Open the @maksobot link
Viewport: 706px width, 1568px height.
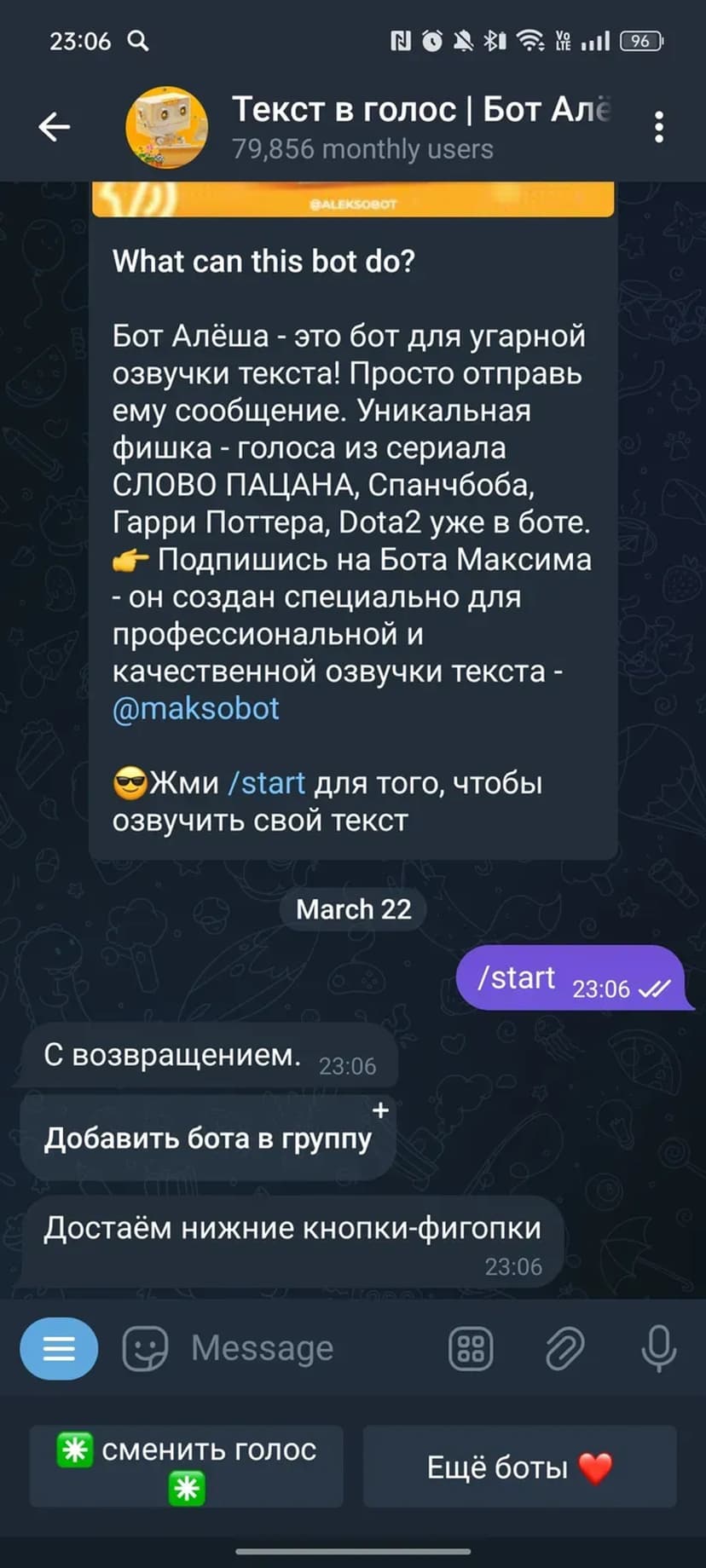(196, 708)
